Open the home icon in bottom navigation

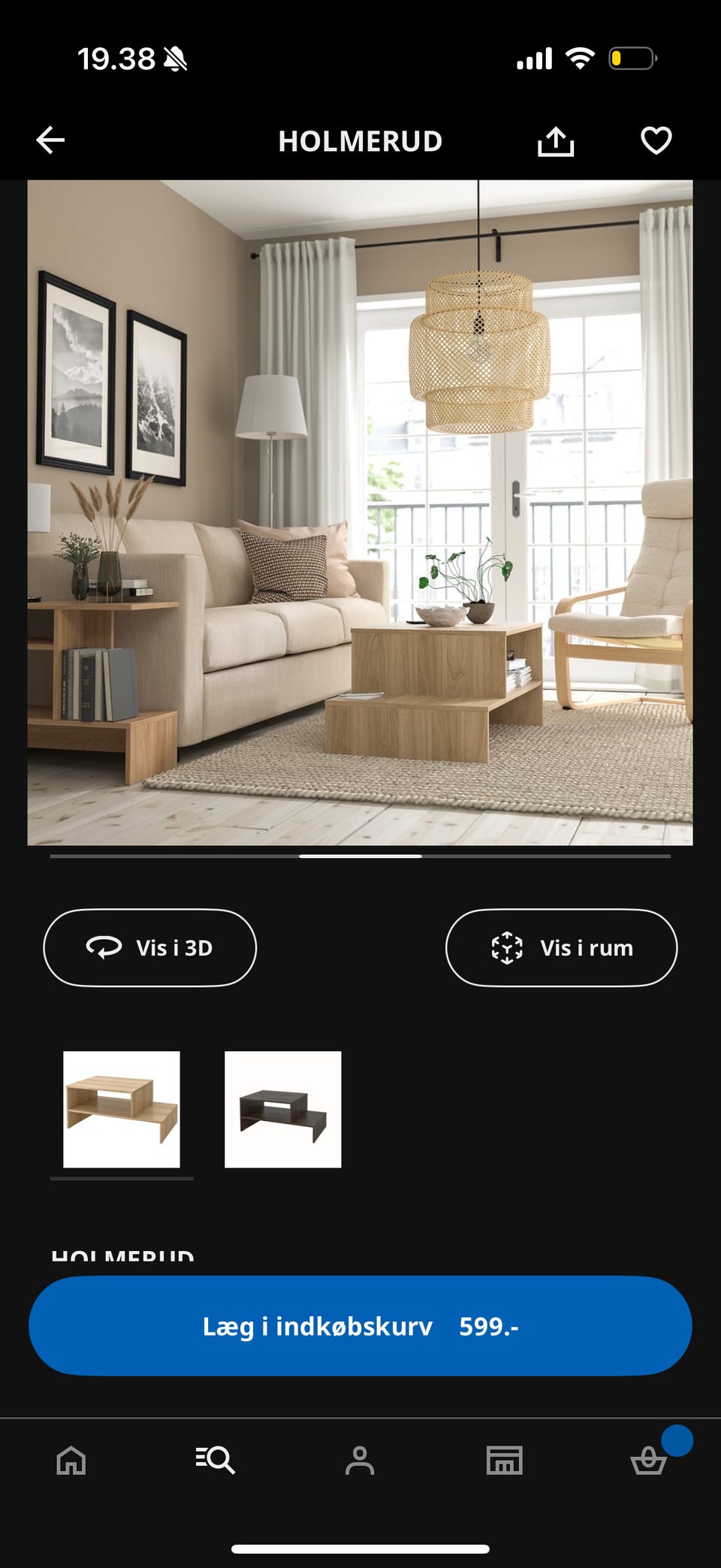pos(71,1460)
